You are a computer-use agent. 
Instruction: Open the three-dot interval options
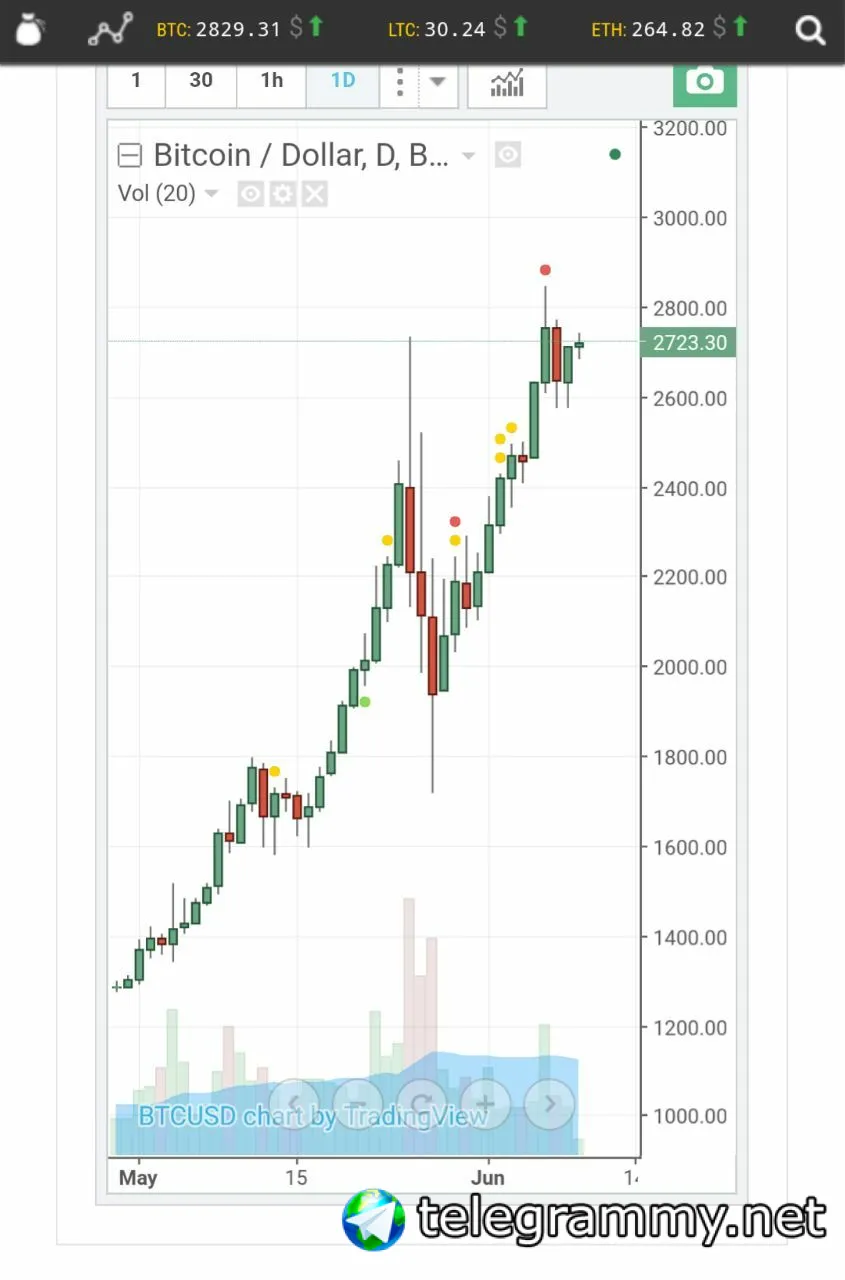399,82
